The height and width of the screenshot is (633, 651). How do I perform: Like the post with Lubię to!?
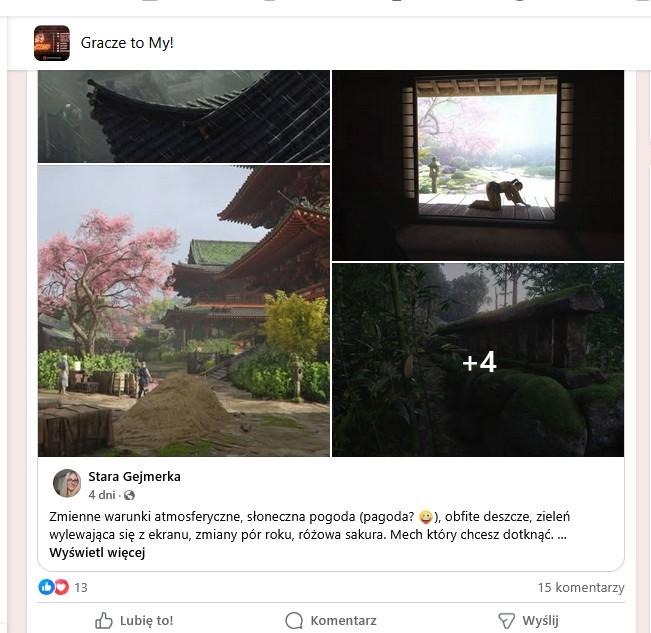pos(134,621)
